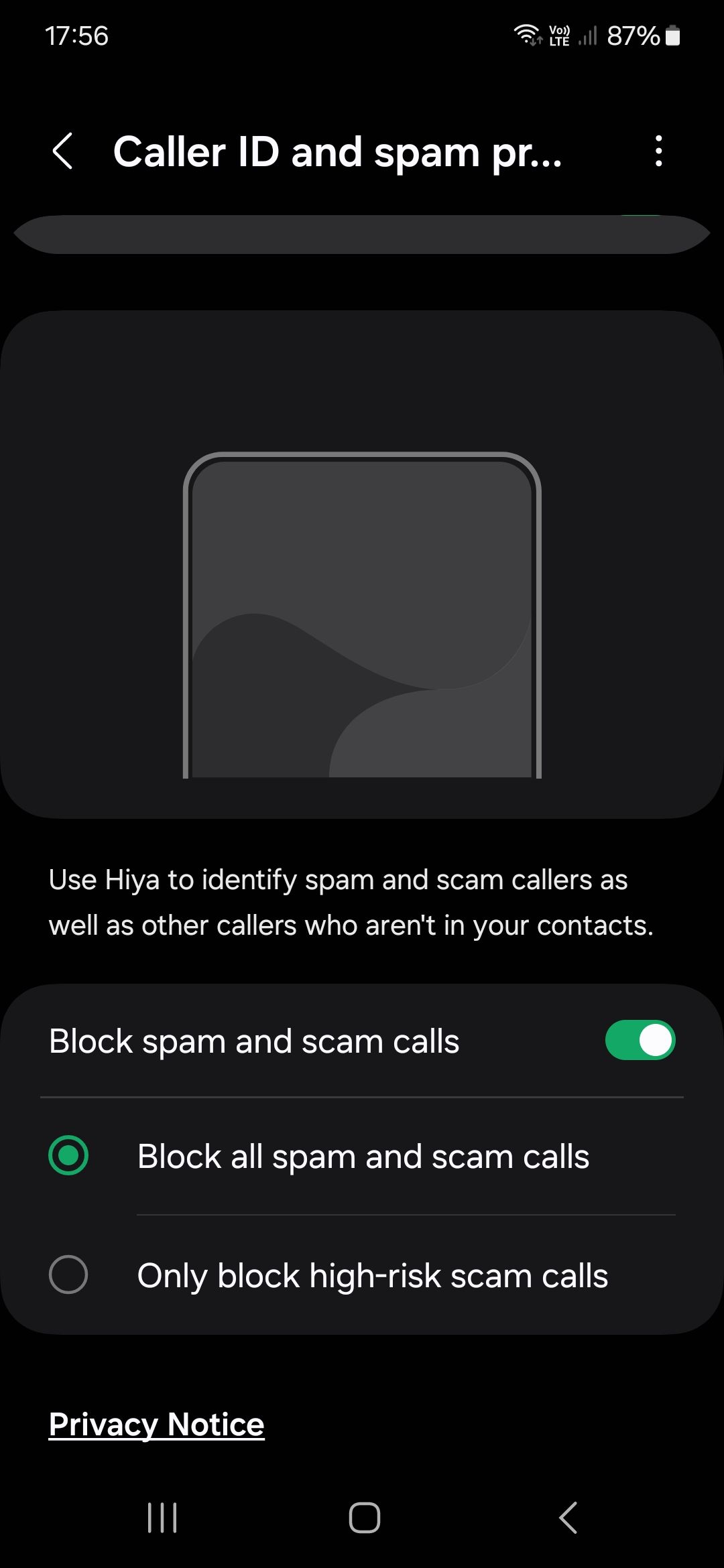Tap the back arrow in the header
Image resolution: width=724 pixels, height=1568 pixels.
(x=64, y=153)
